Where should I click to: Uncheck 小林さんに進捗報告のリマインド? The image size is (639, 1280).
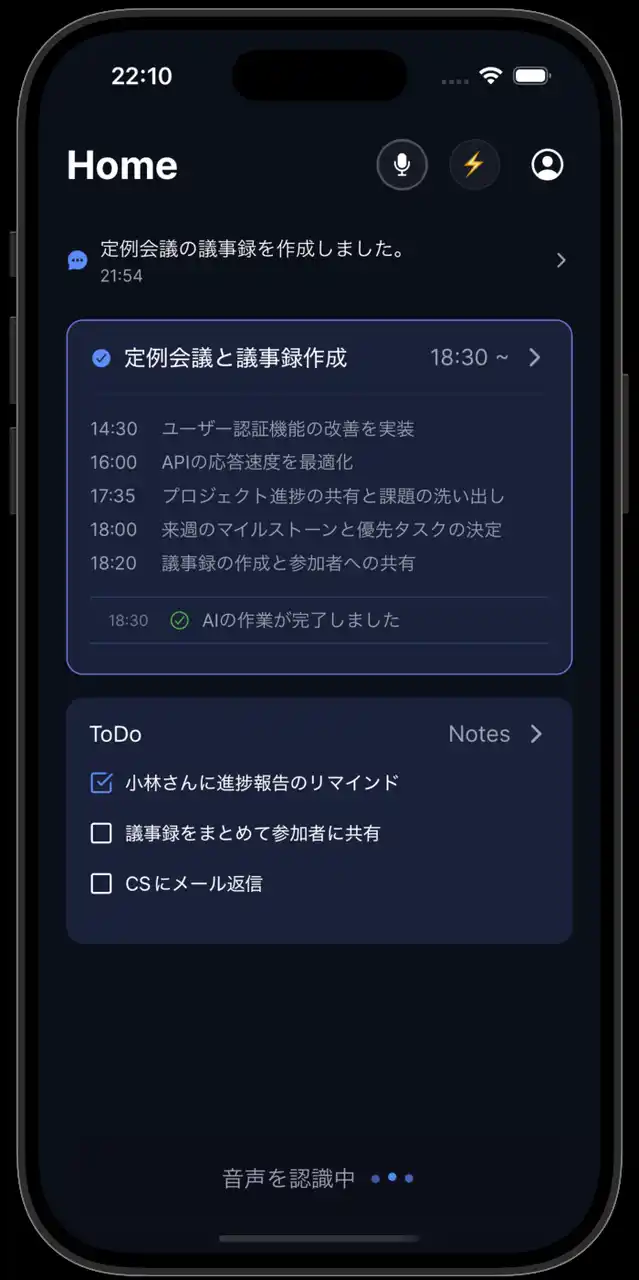click(x=101, y=783)
